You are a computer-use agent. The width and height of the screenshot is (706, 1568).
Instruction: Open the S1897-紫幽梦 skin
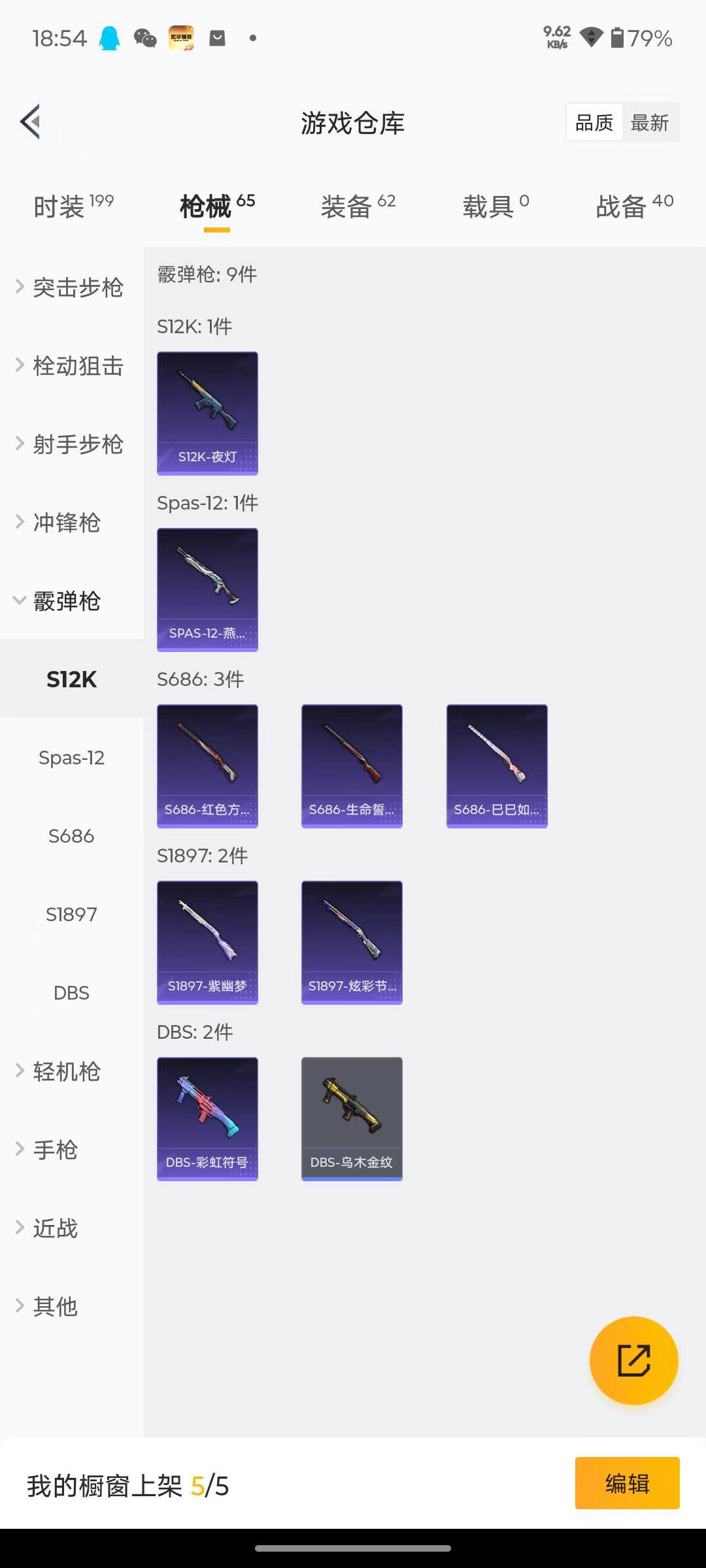(207, 942)
